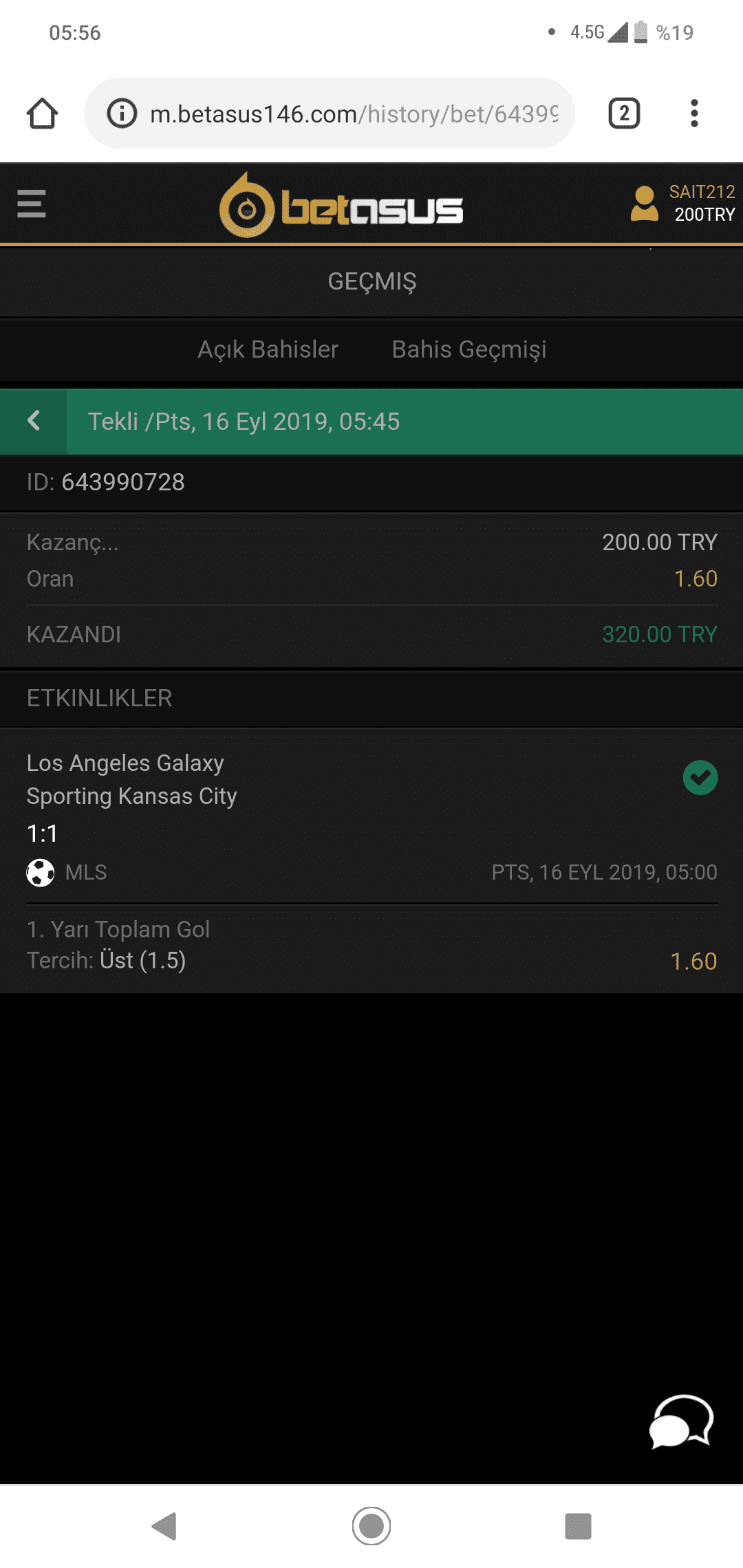
Task: Switch to the Bahis Geçmişi tab
Action: (x=469, y=349)
